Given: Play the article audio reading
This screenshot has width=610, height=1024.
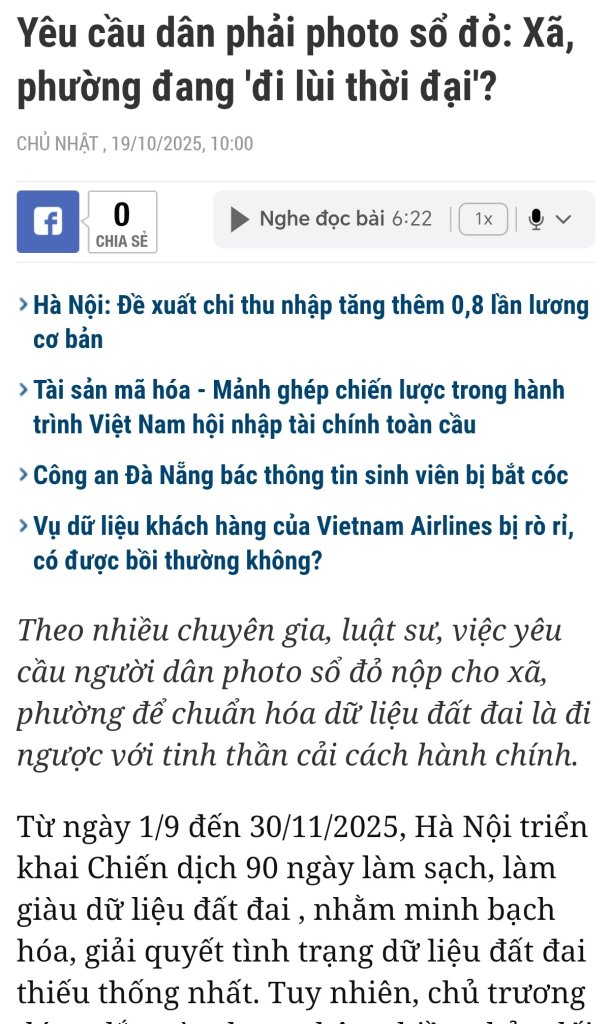Looking at the screenshot, I should click(x=240, y=219).
